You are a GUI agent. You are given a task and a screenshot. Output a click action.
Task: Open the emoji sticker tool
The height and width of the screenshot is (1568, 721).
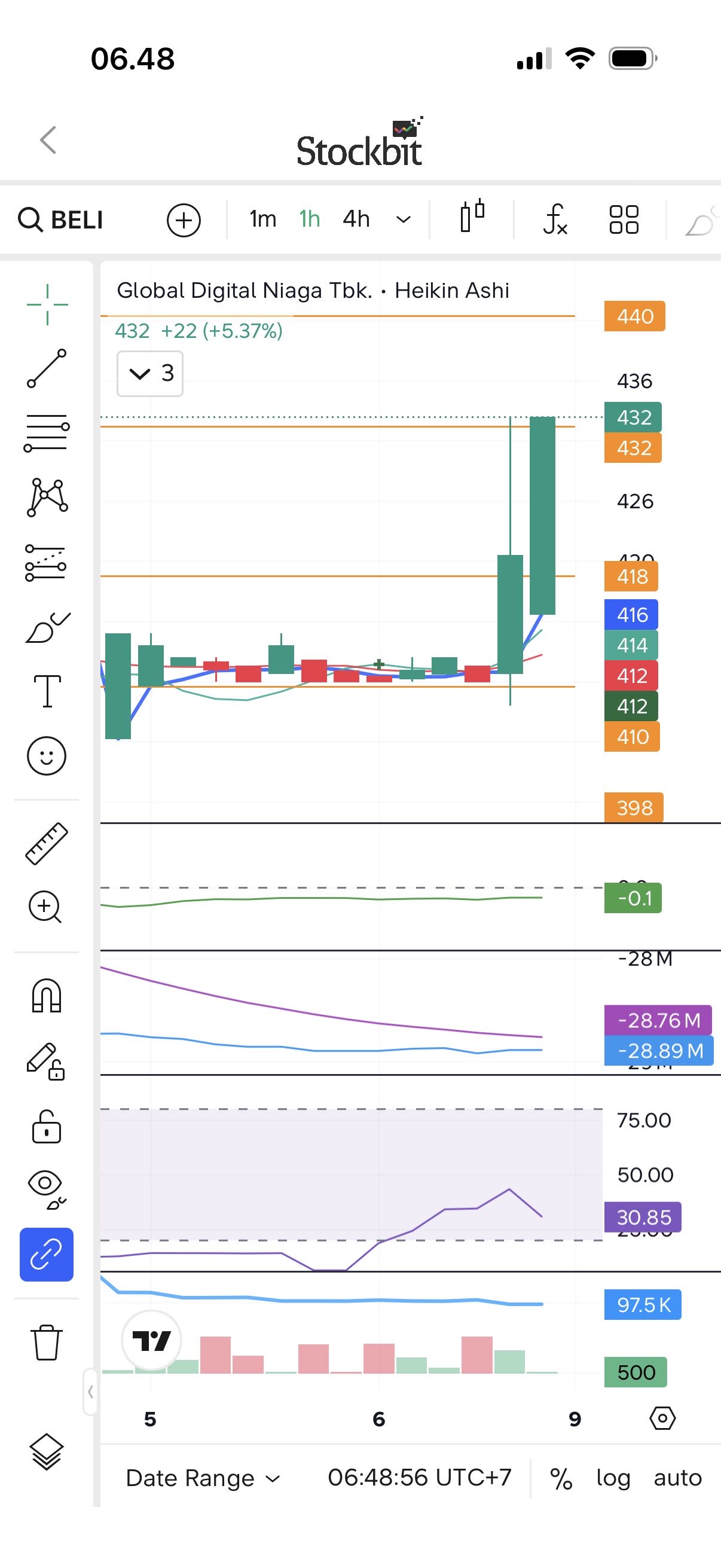point(47,756)
